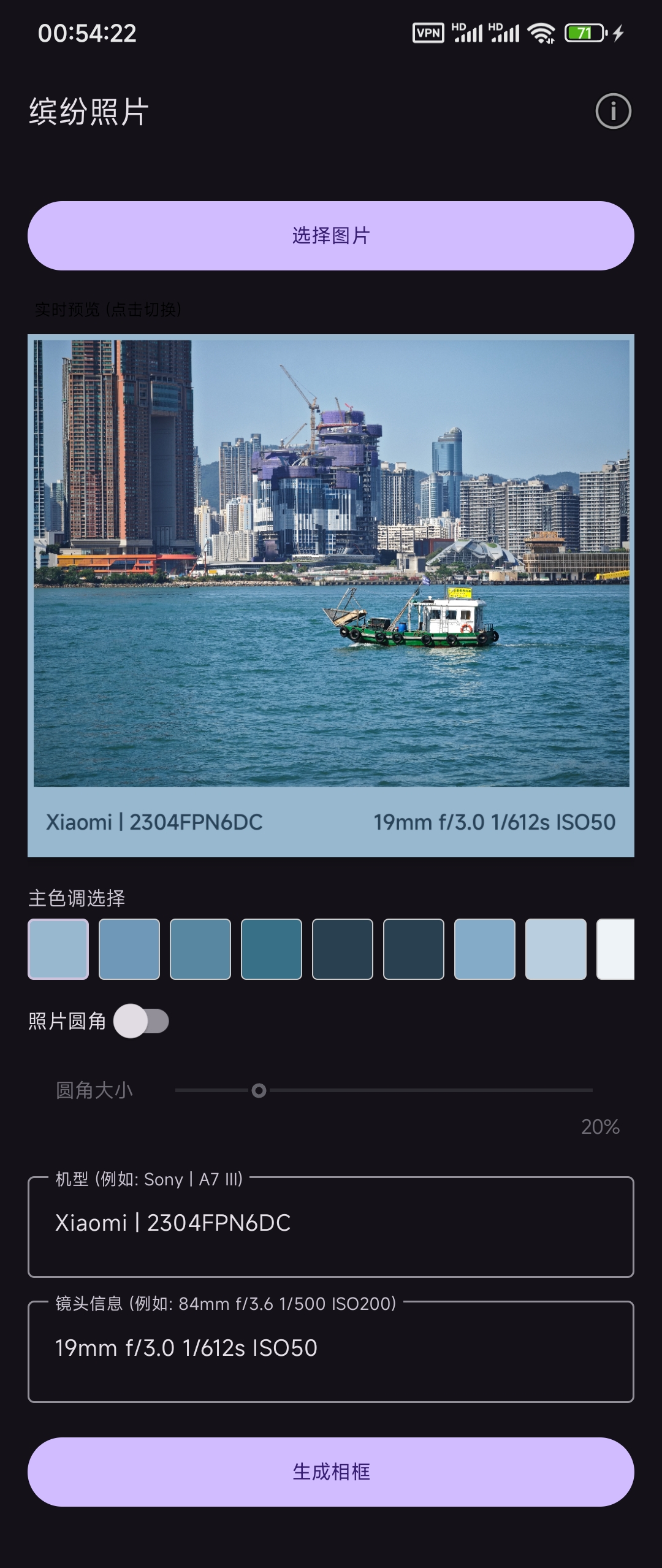Open the info icon beside 缤纷照片
Screen dimensions: 662x1568
pos(613,112)
